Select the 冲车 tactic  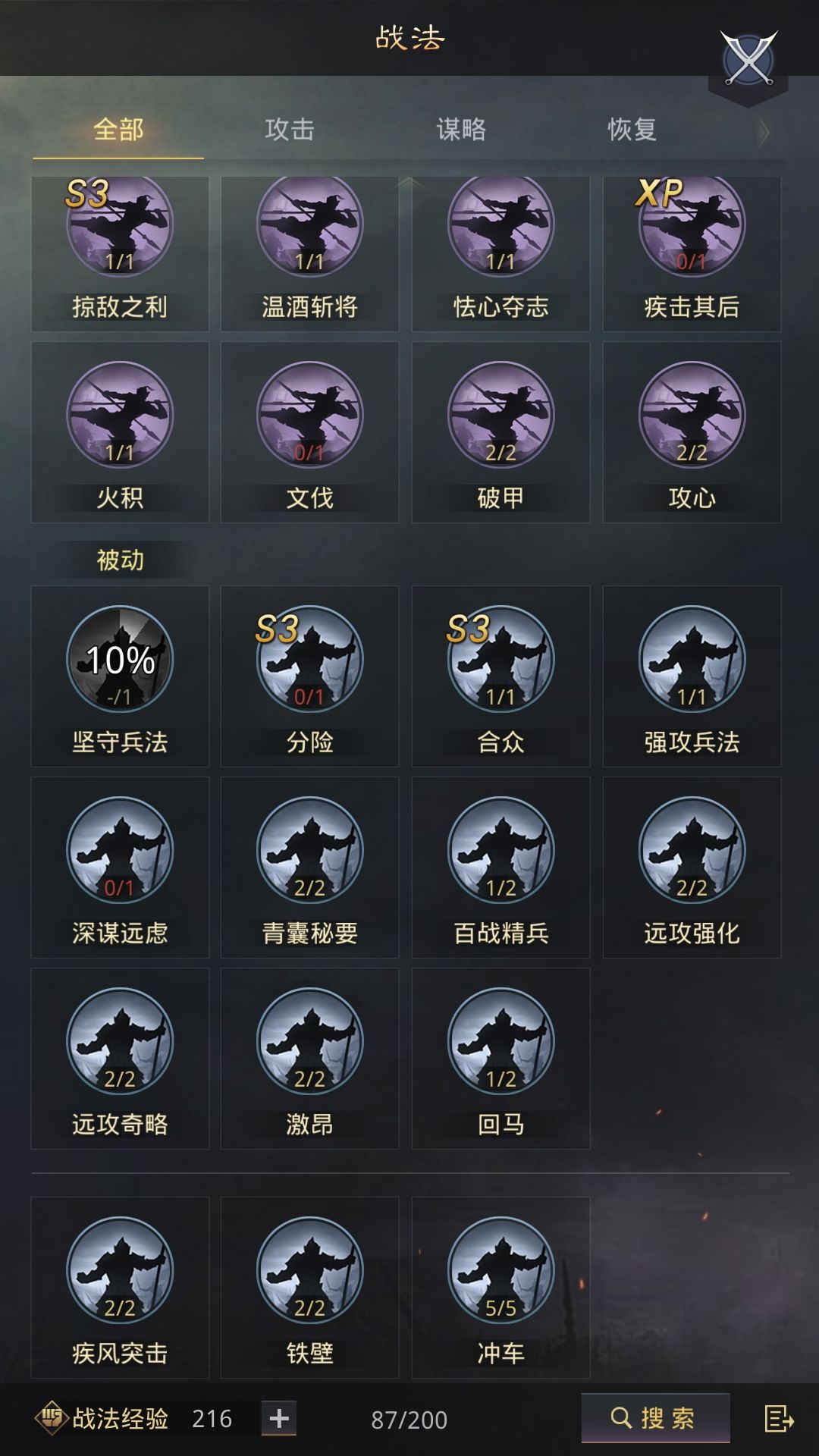point(500,1288)
